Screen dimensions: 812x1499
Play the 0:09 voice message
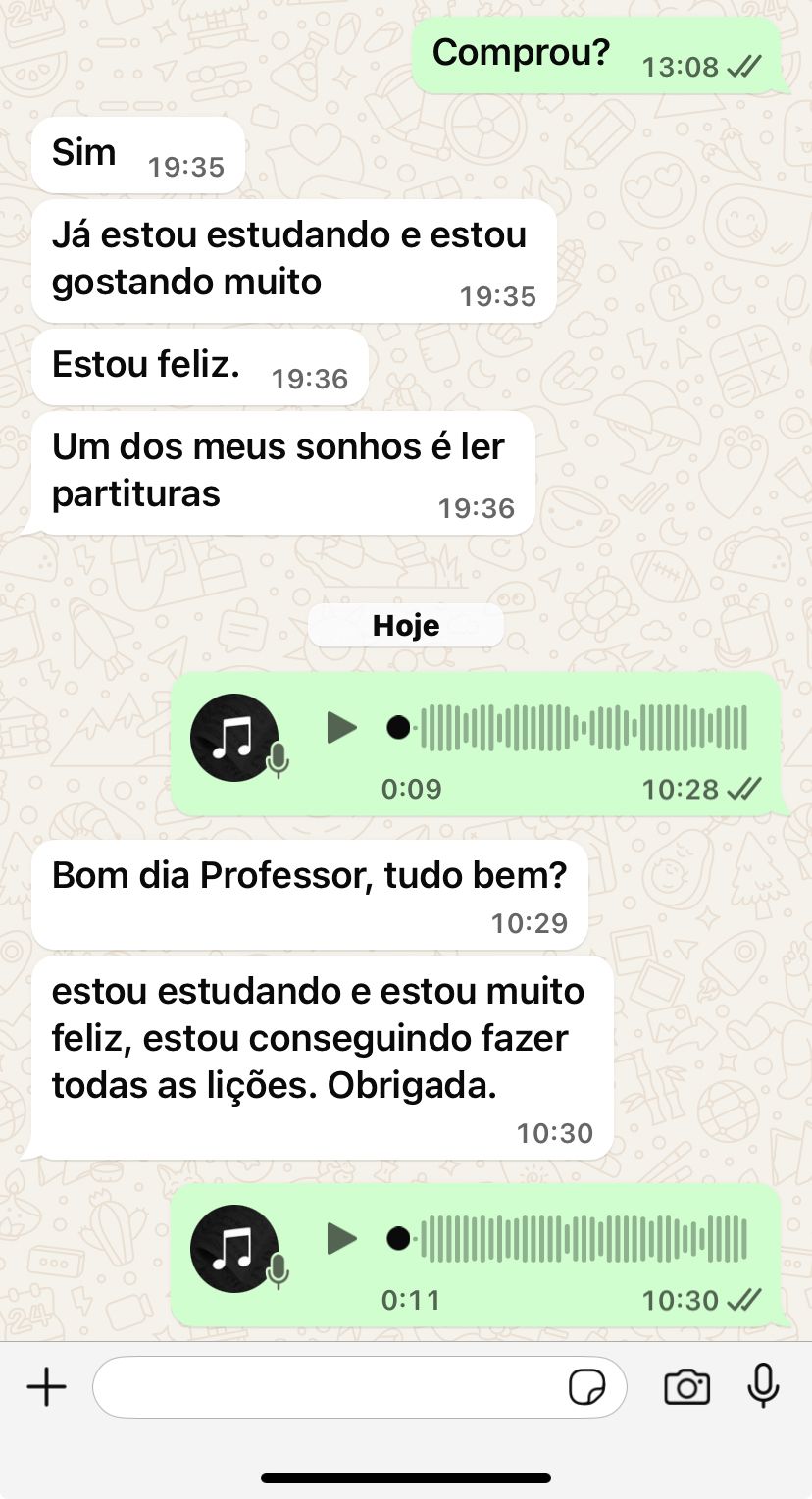[341, 728]
